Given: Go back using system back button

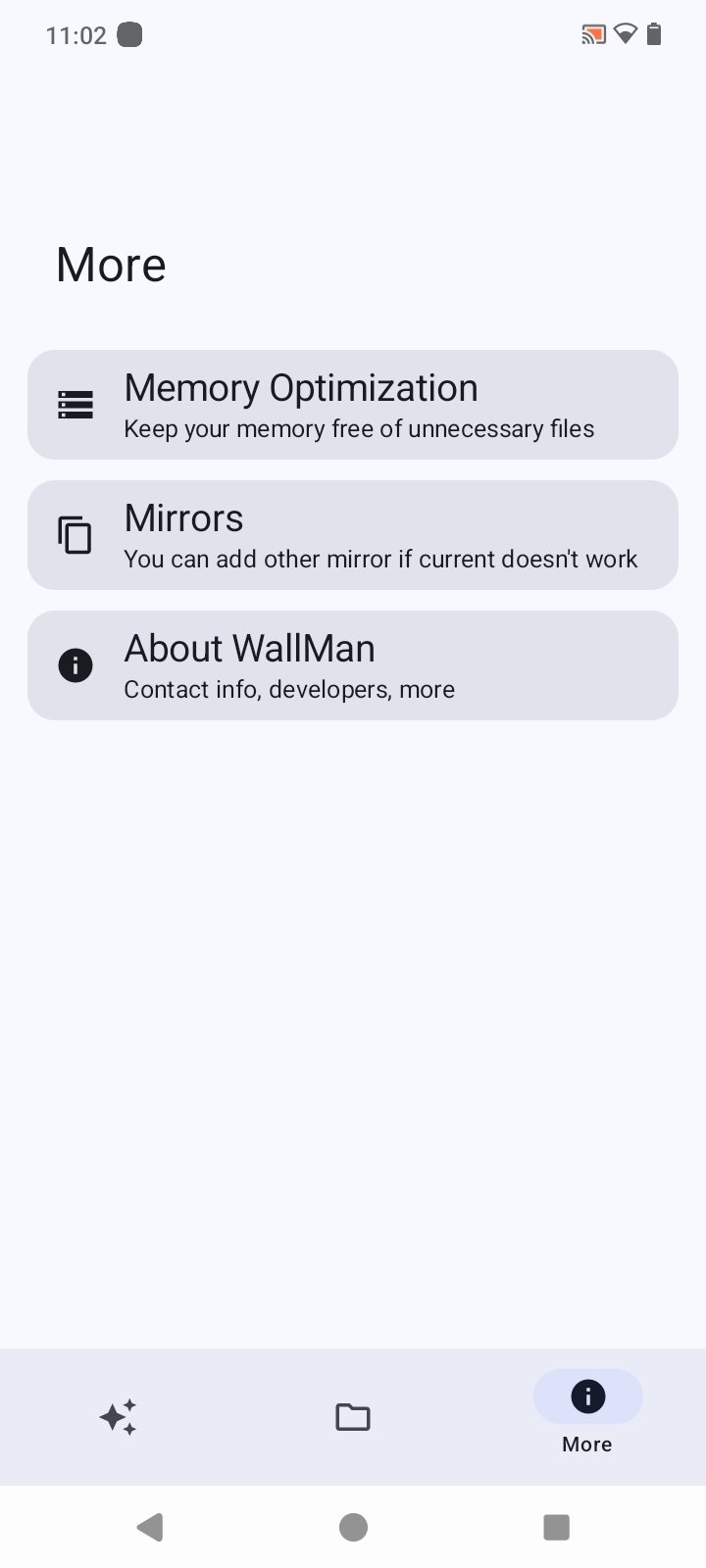Looking at the screenshot, I should coord(150,1527).
